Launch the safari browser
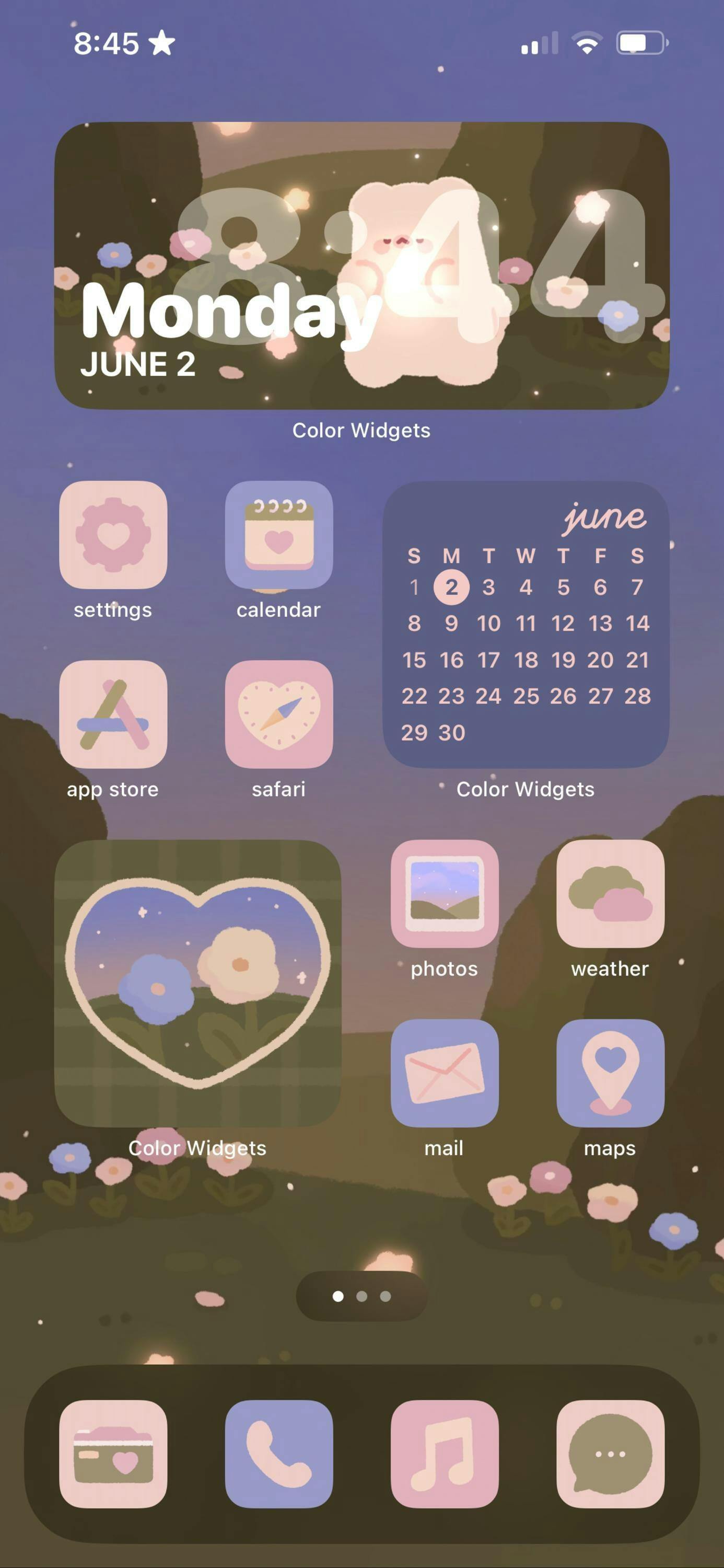724x1568 pixels. (278, 714)
